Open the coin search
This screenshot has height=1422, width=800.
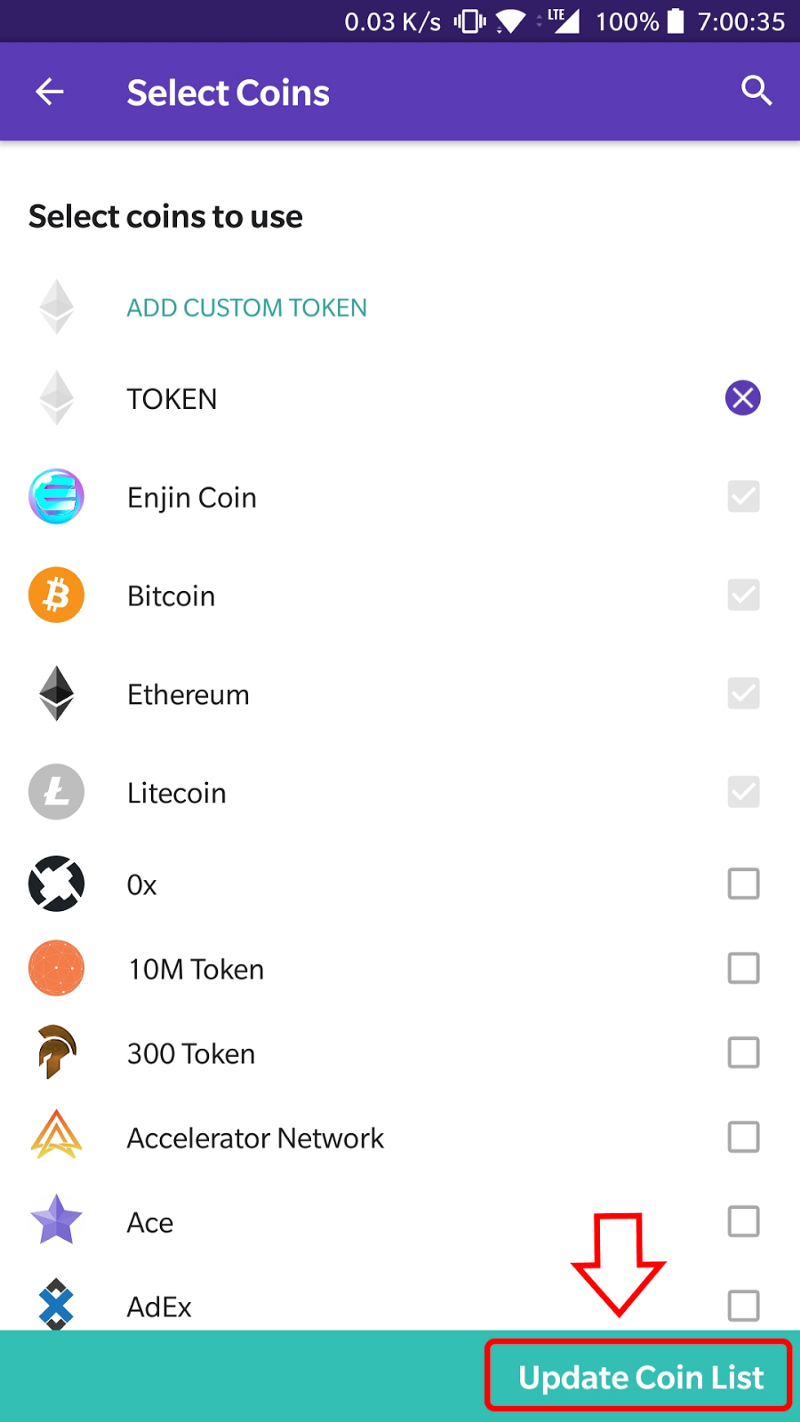757,90
